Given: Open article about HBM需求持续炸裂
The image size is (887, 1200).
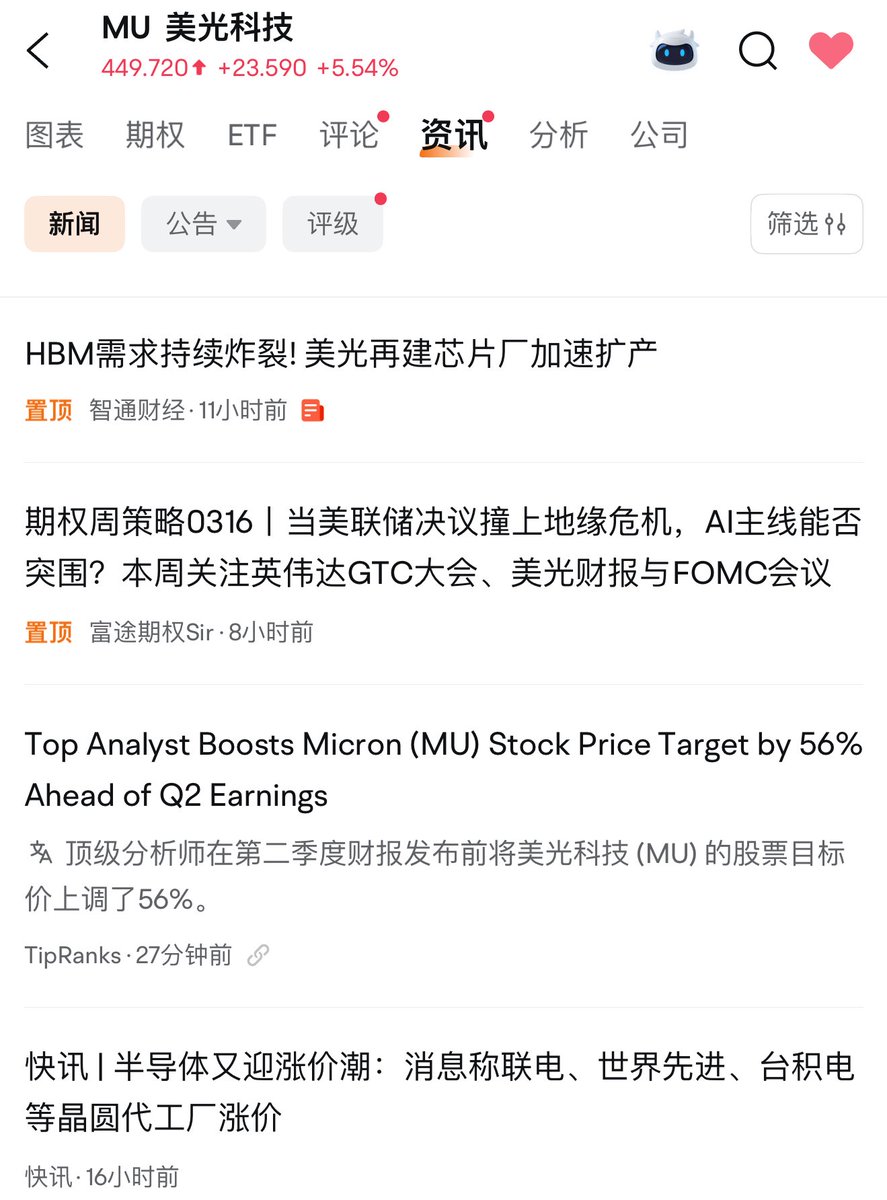Looking at the screenshot, I should click(x=341, y=353).
